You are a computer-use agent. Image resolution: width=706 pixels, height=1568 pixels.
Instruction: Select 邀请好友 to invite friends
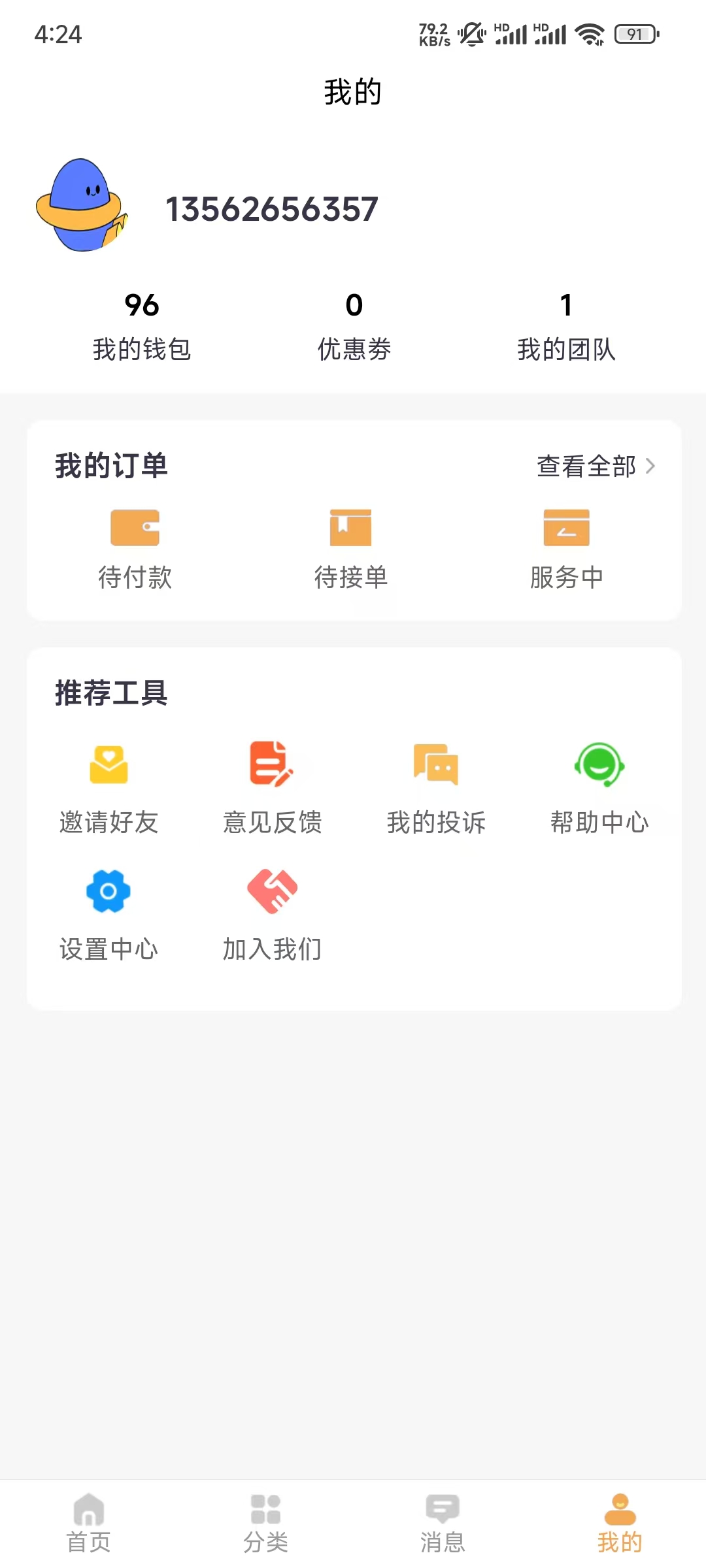tap(109, 789)
